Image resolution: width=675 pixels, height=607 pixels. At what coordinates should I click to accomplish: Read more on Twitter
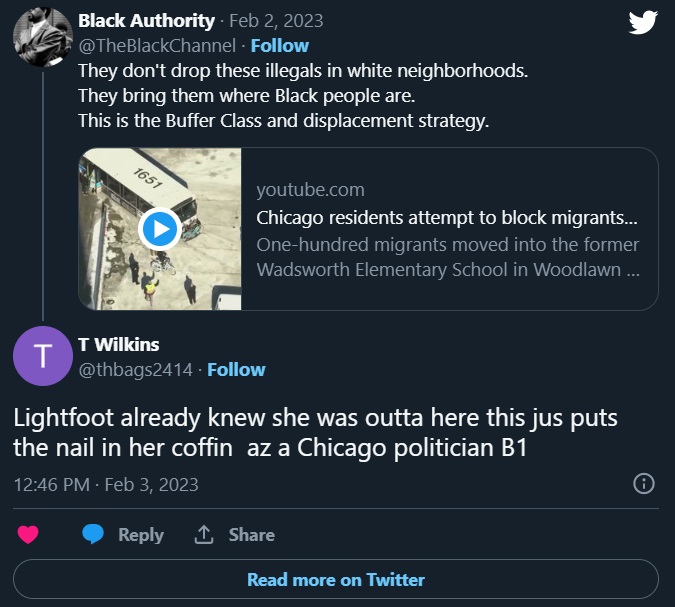336,579
